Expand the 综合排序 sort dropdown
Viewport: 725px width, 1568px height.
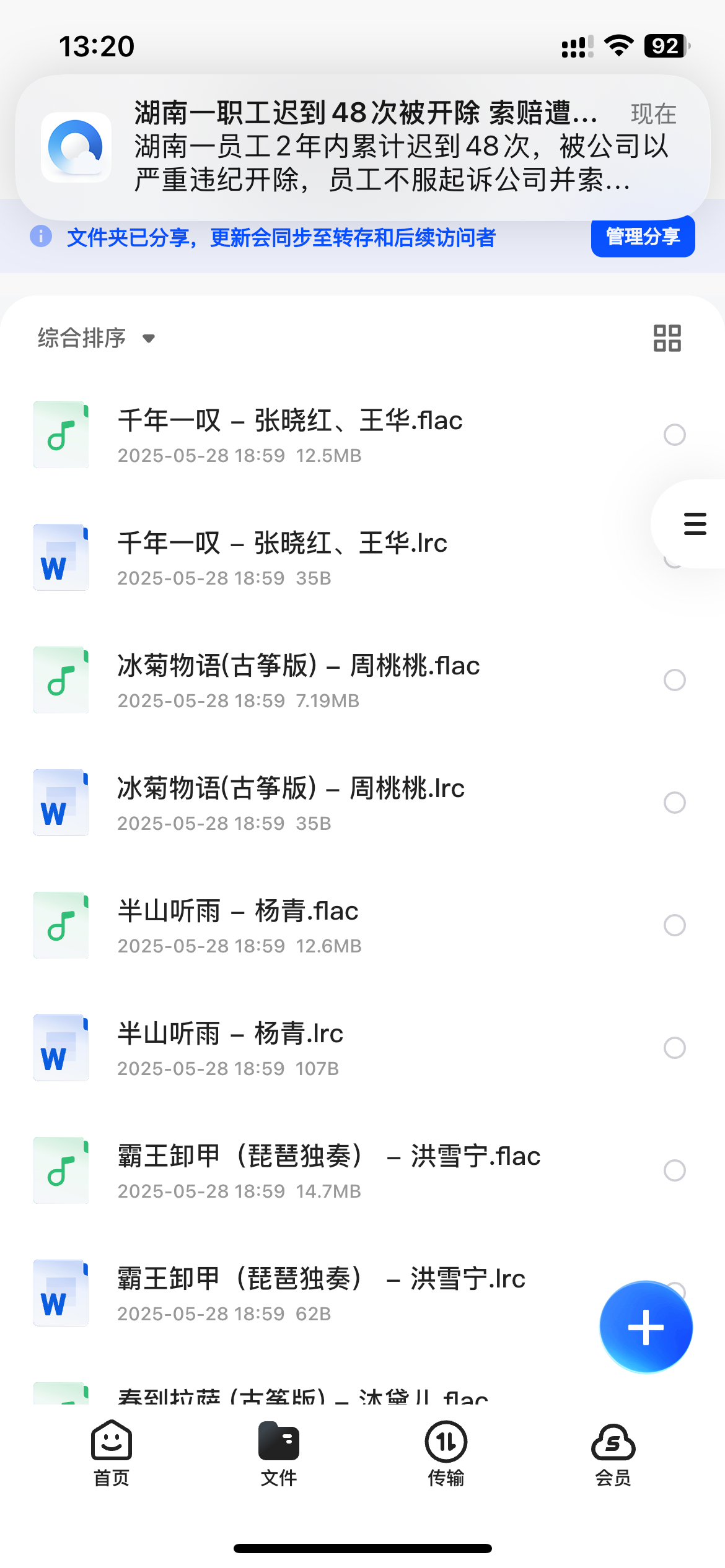(97, 338)
